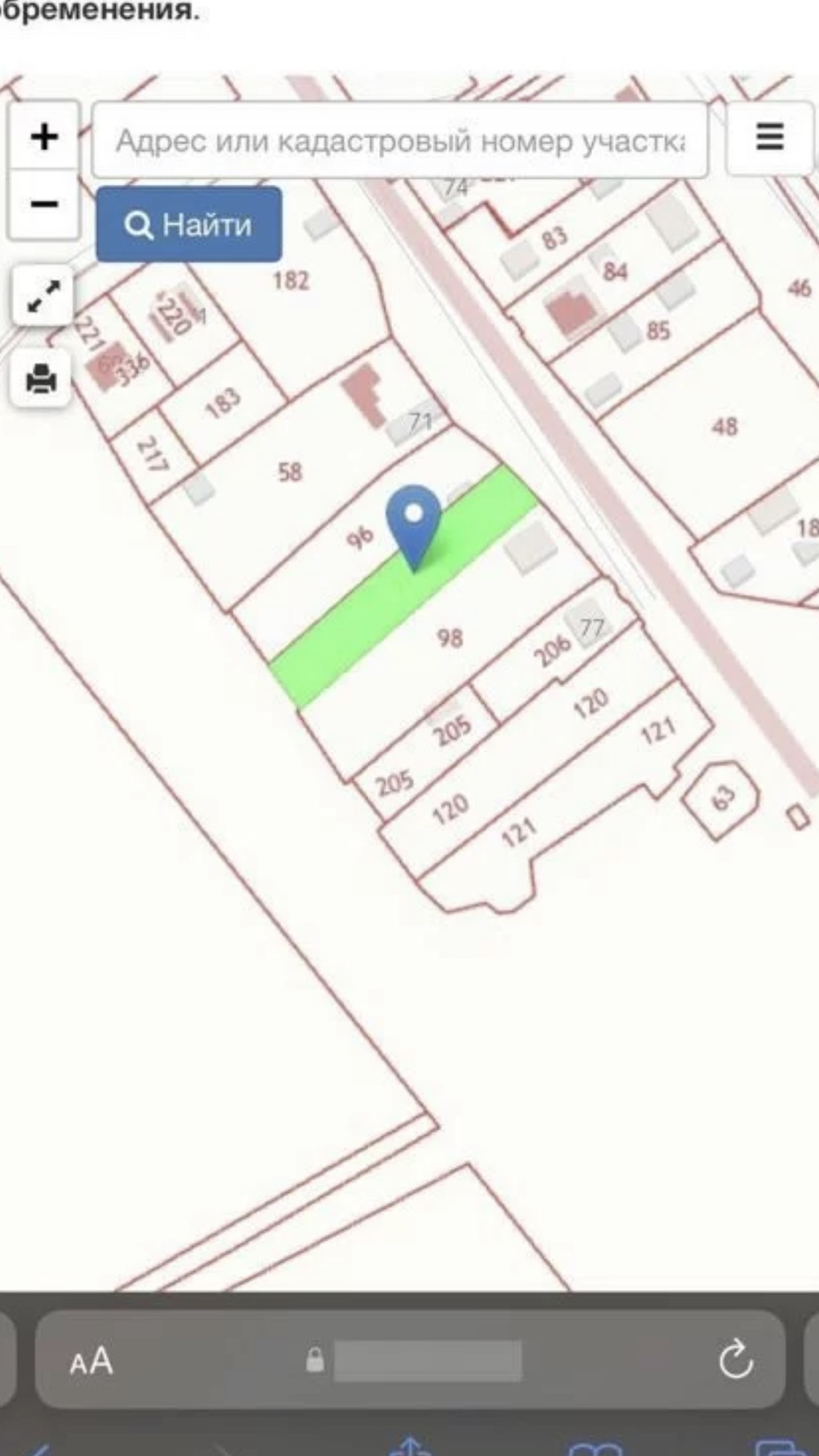Tap the address or cadastral number field
819x1456 pixels.
click(x=399, y=140)
